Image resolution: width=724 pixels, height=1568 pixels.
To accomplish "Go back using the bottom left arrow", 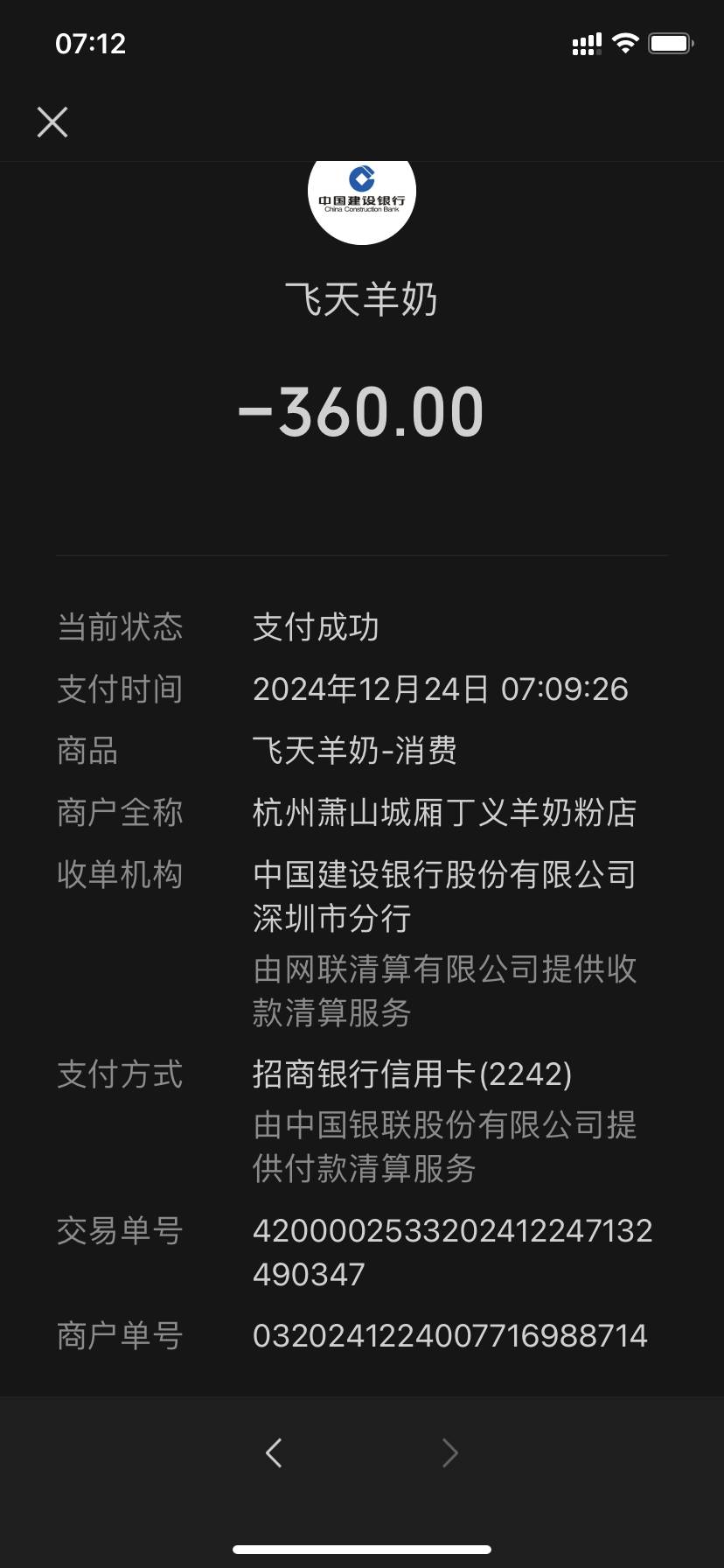I will (x=274, y=1453).
